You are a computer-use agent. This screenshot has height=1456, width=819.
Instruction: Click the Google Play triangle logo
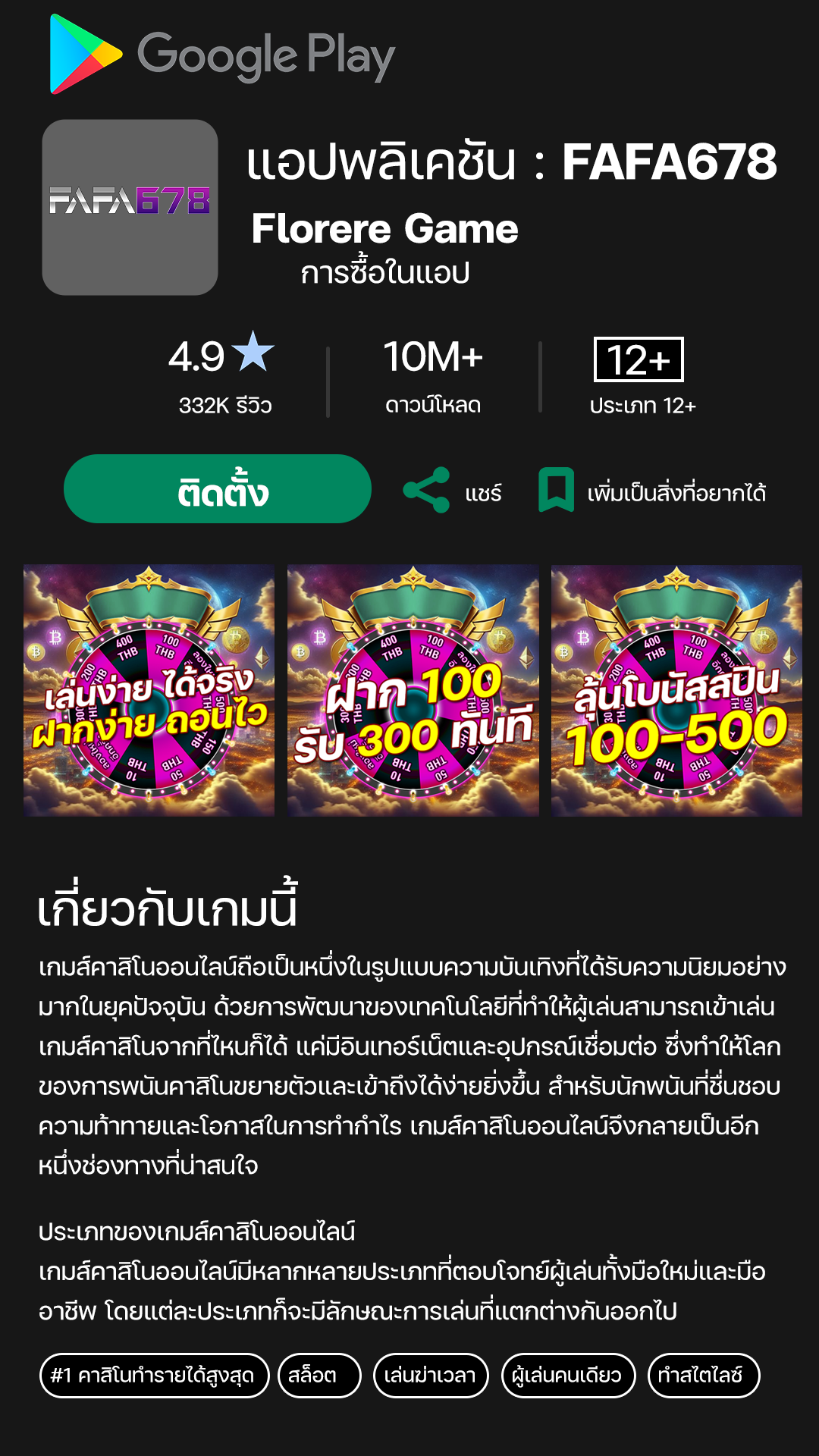(x=83, y=55)
